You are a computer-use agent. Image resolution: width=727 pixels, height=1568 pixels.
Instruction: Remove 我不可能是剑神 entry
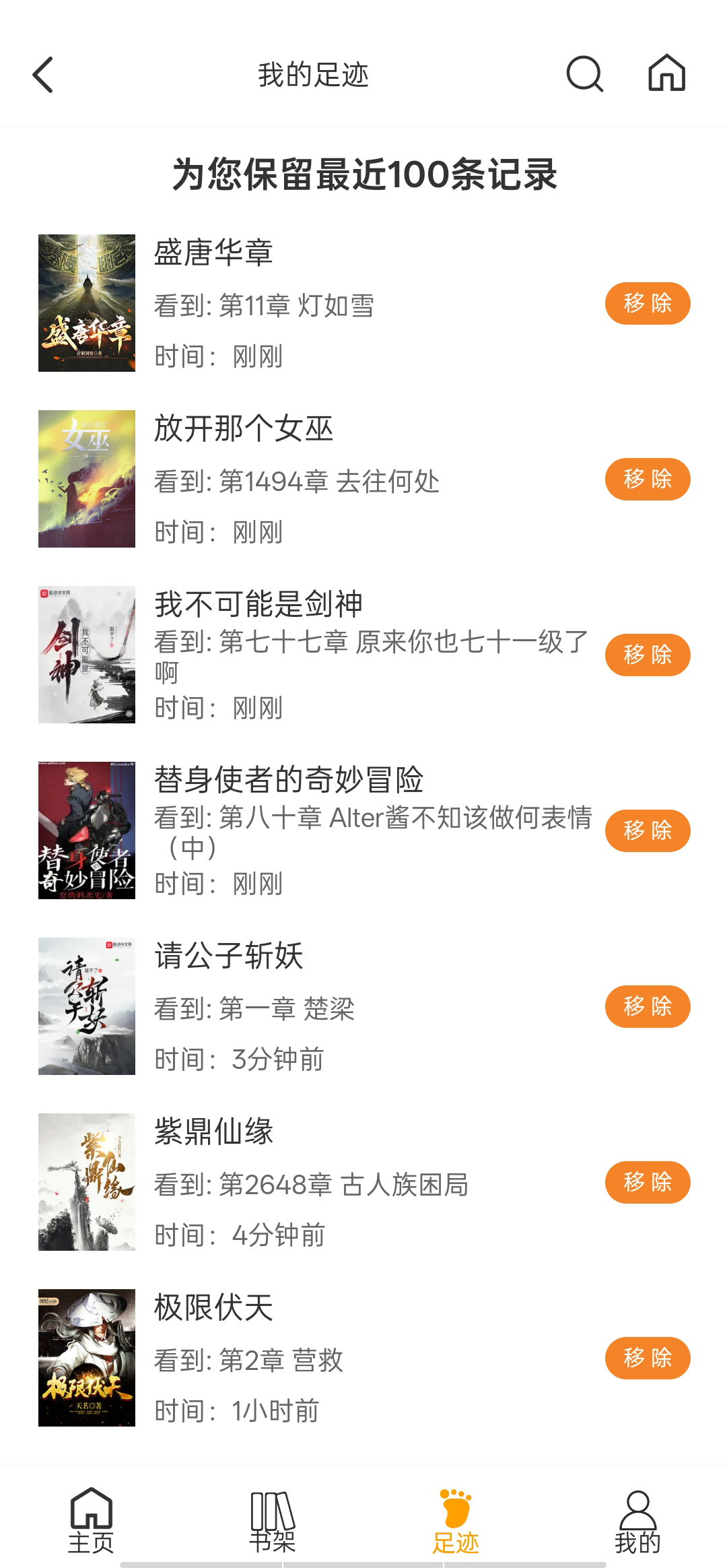click(x=648, y=654)
